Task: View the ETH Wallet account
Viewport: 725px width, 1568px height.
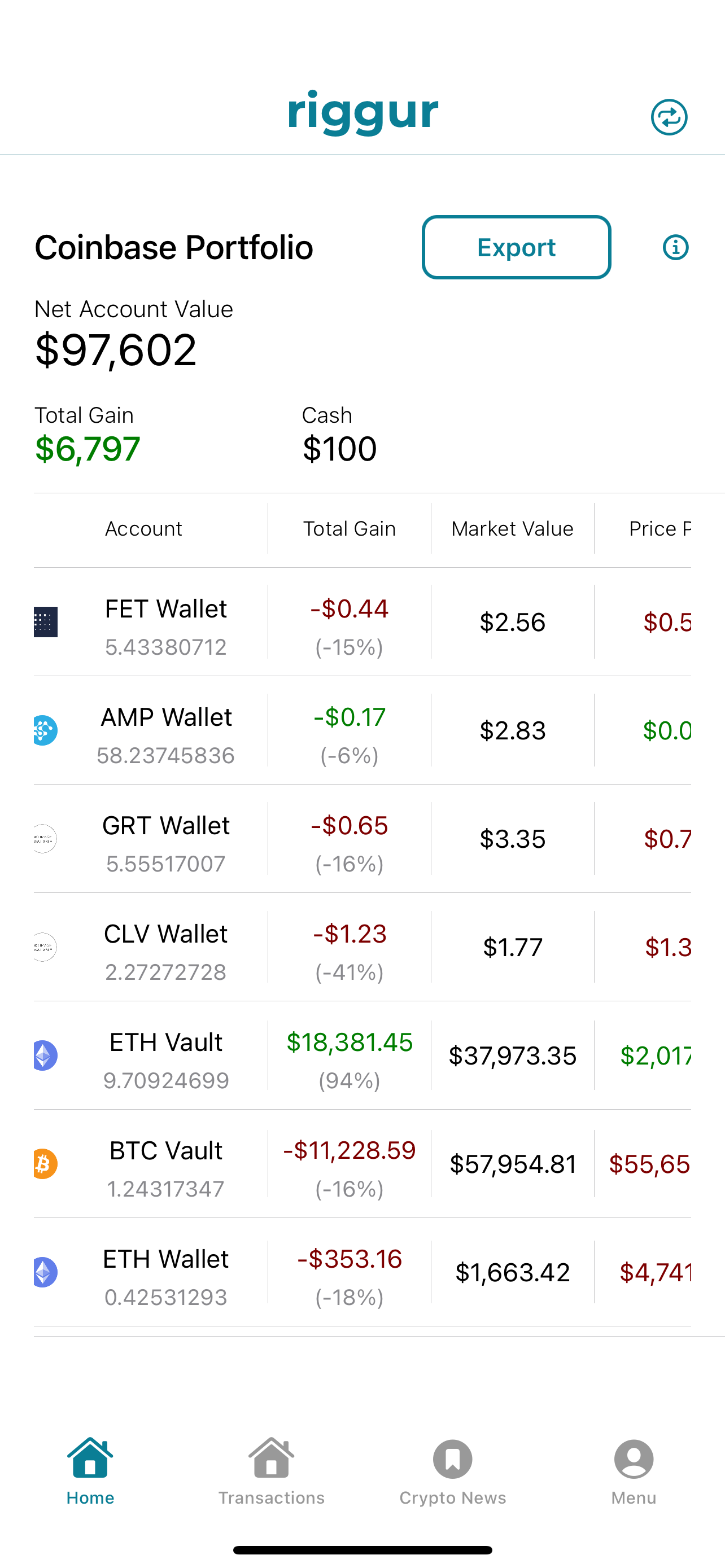Action: pyautogui.click(x=165, y=1272)
